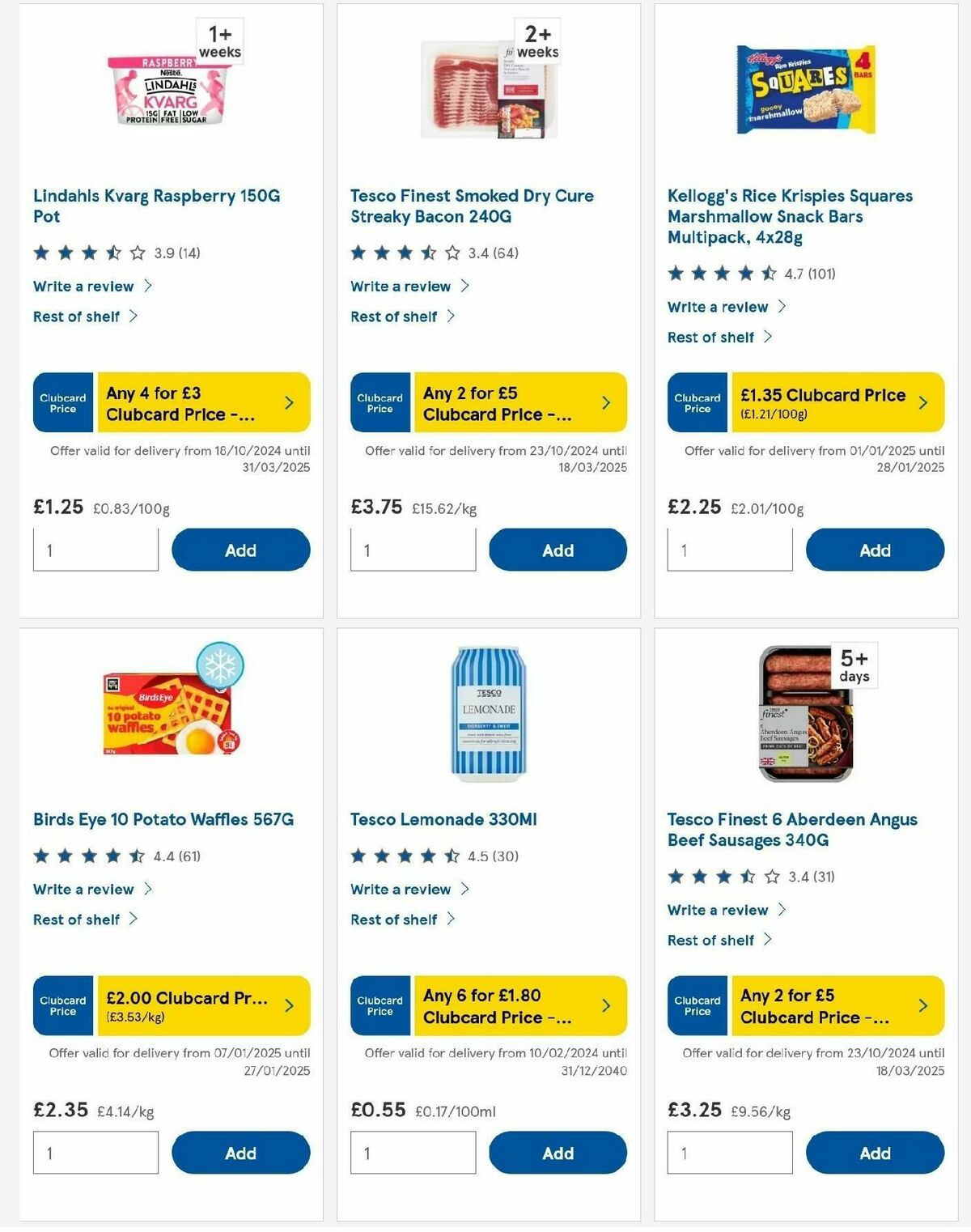The height and width of the screenshot is (1232, 971).
Task: Click the star rating on Kellogg's Rice Krispies Squares
Action: click(x=719, y=274)
